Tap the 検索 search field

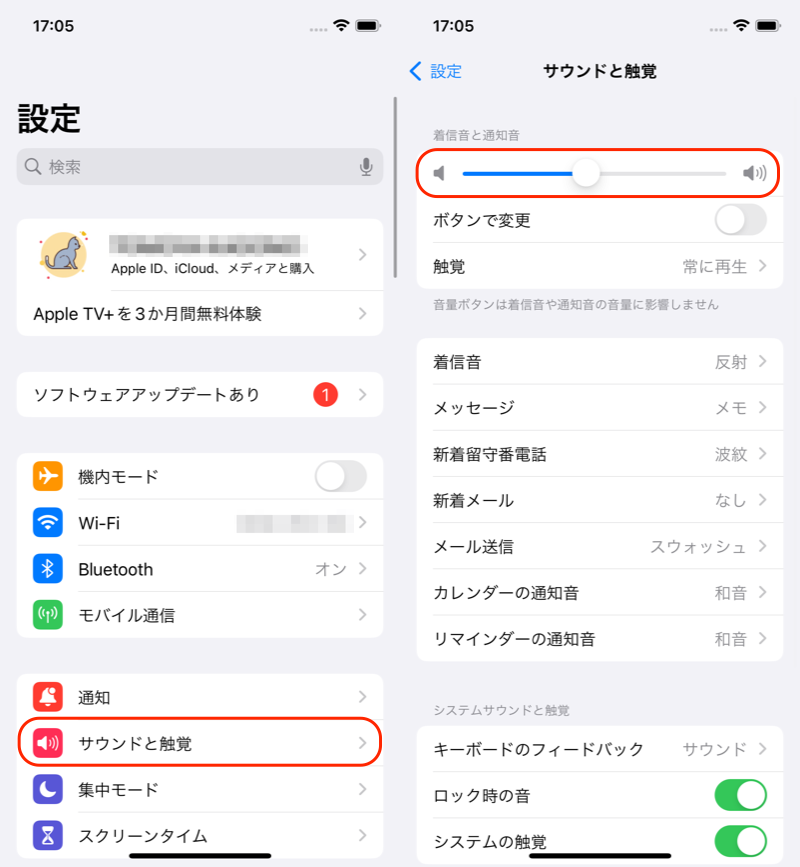(x=190, y=167)
